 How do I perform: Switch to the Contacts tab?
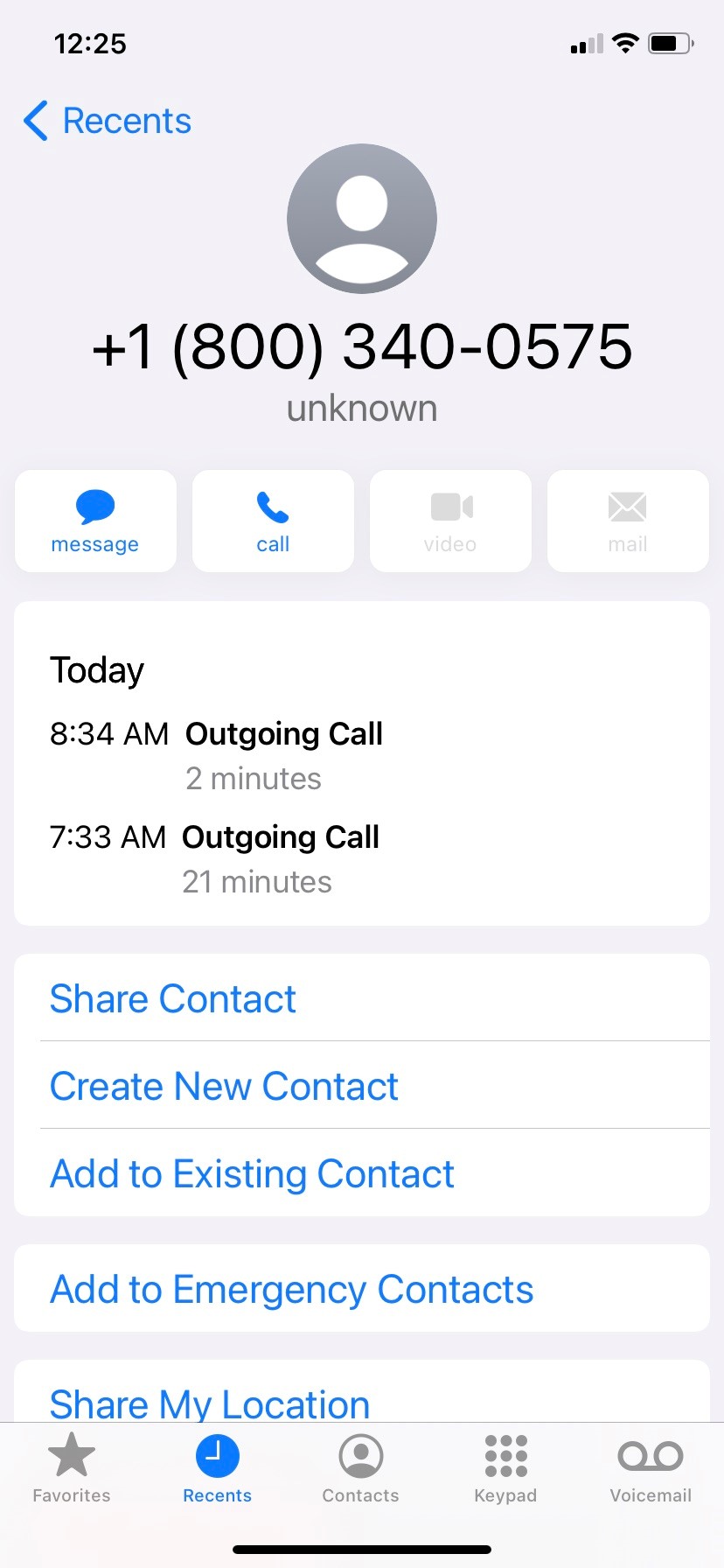pyautogui.click(x=360, y=1469)
